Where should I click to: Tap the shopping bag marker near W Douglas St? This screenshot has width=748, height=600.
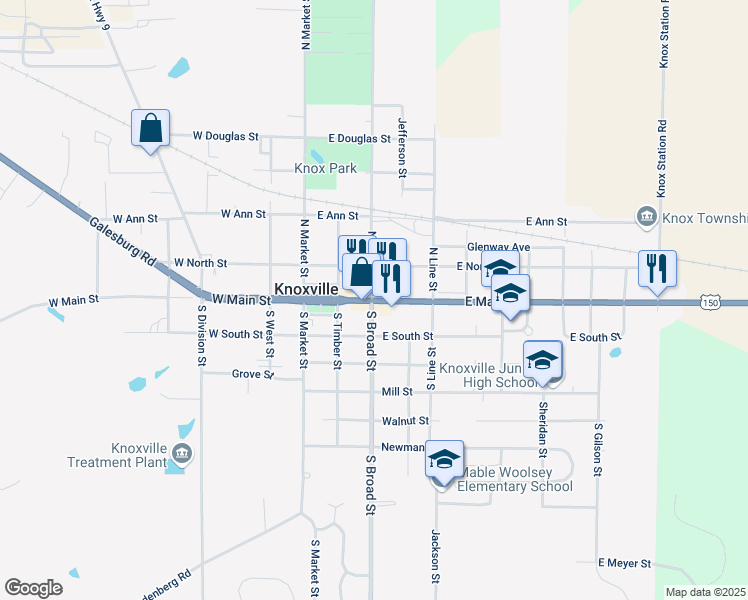point(150,129)
